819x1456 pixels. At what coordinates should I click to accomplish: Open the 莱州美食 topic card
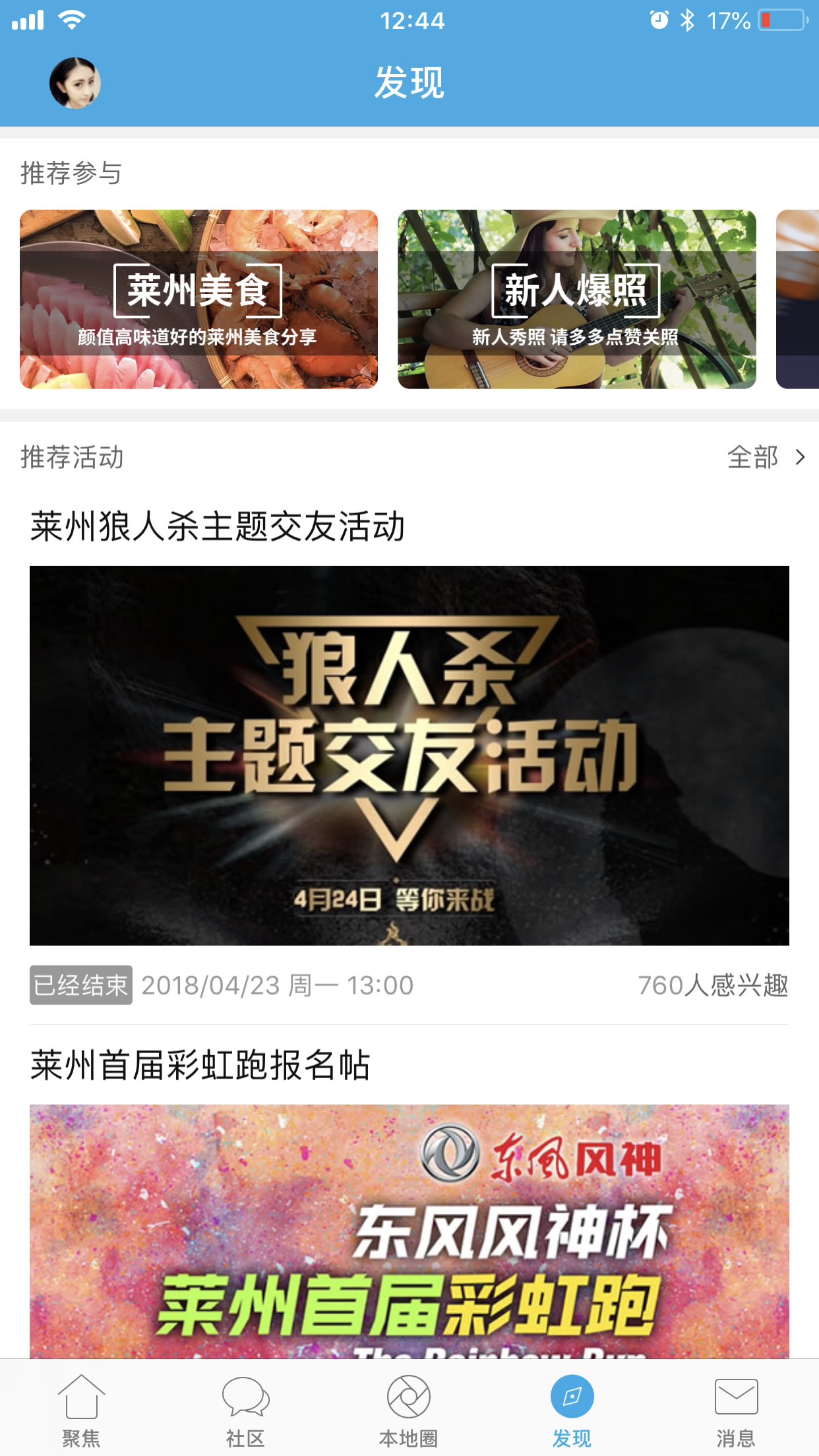click(x=198, y=299)
